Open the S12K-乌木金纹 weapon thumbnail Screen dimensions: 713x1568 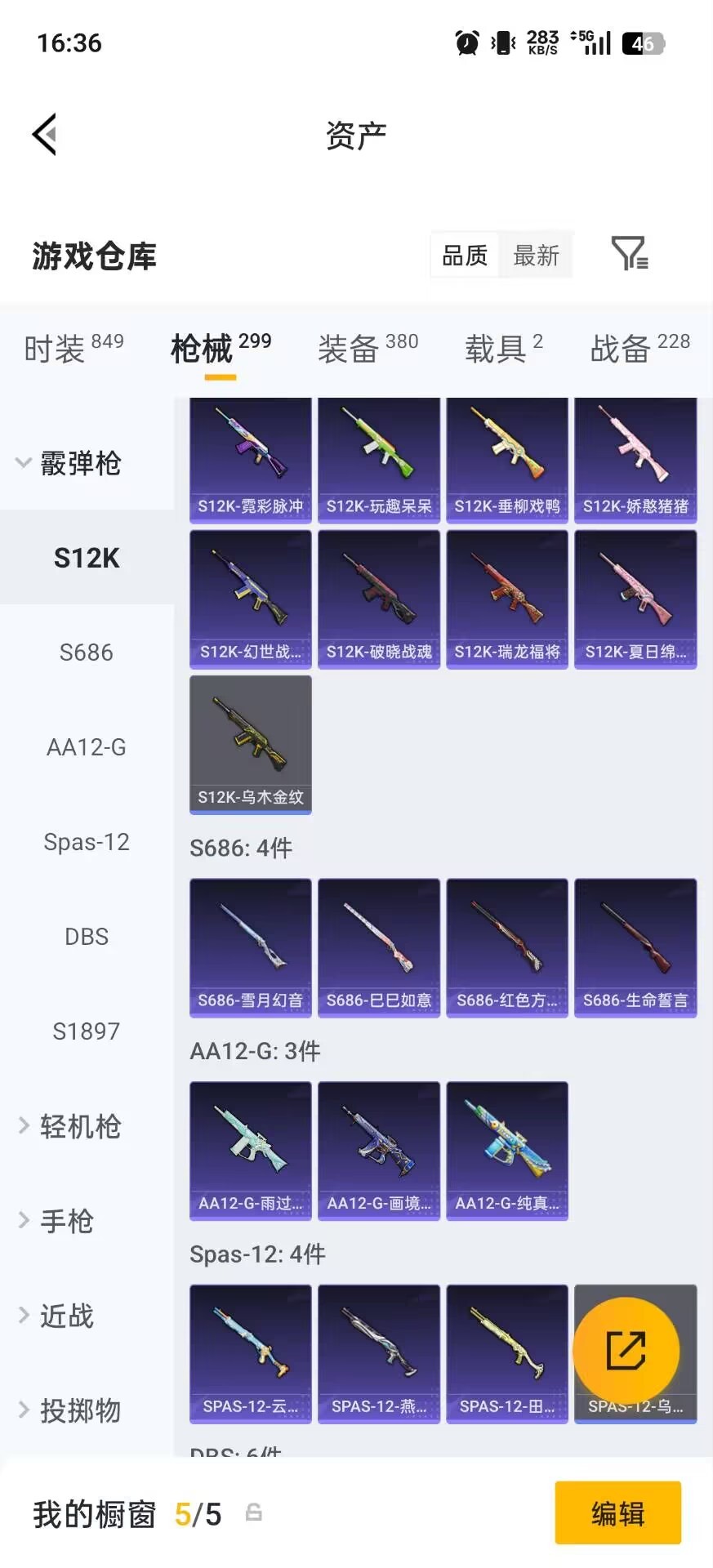(249, 743)
